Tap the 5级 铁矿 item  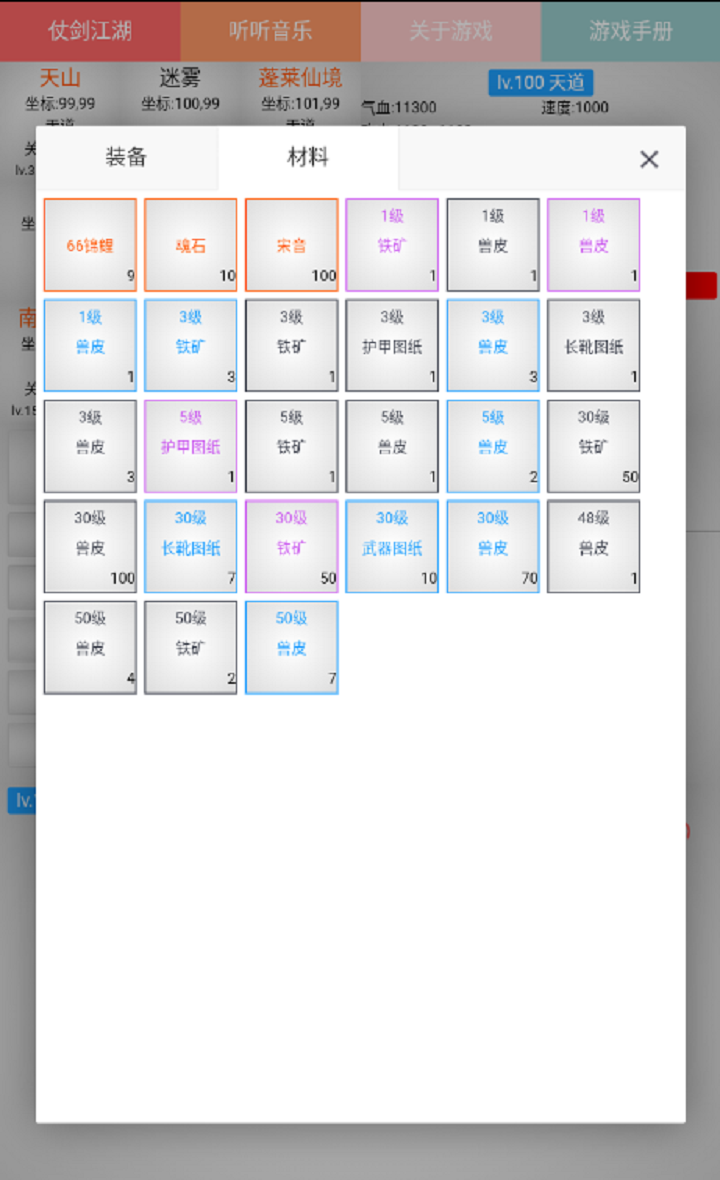click(292, 447)
